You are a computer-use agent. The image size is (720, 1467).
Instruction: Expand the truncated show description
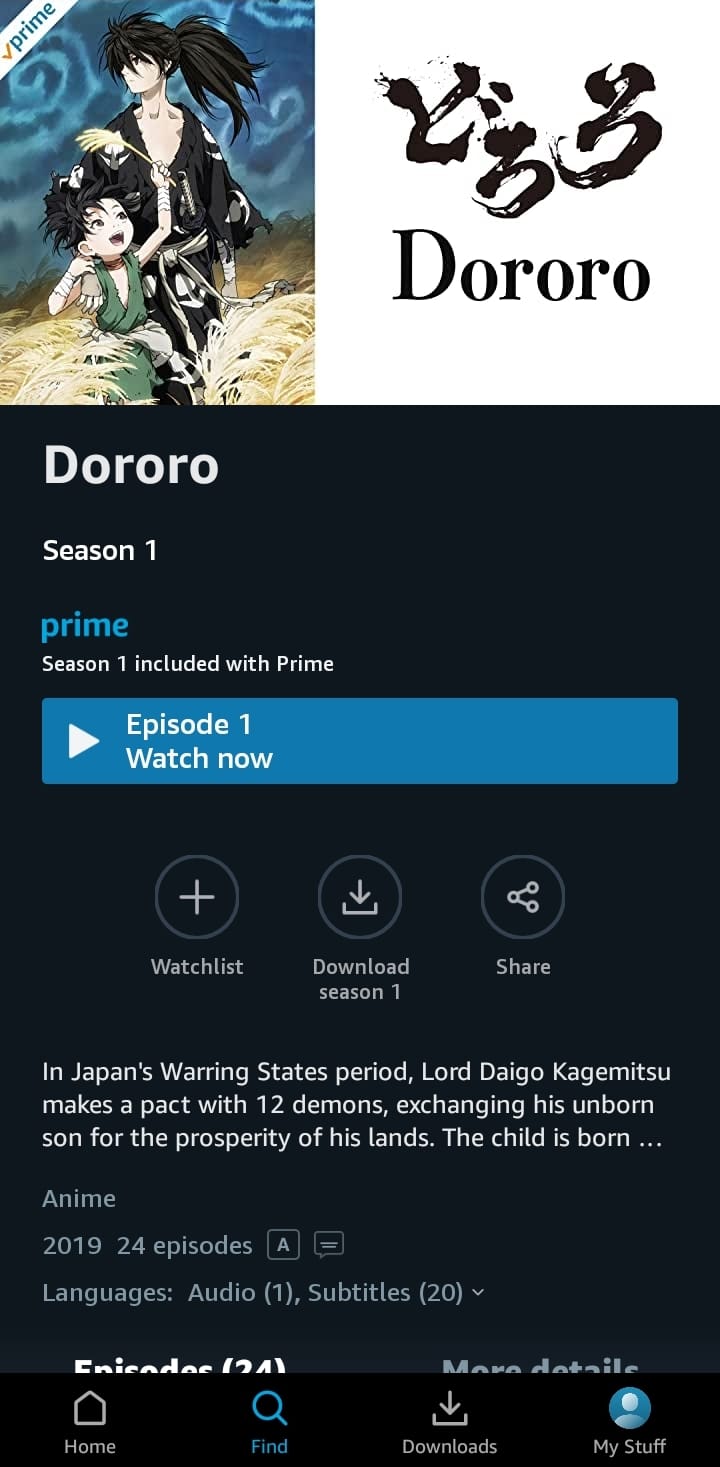click(360, 1104)
